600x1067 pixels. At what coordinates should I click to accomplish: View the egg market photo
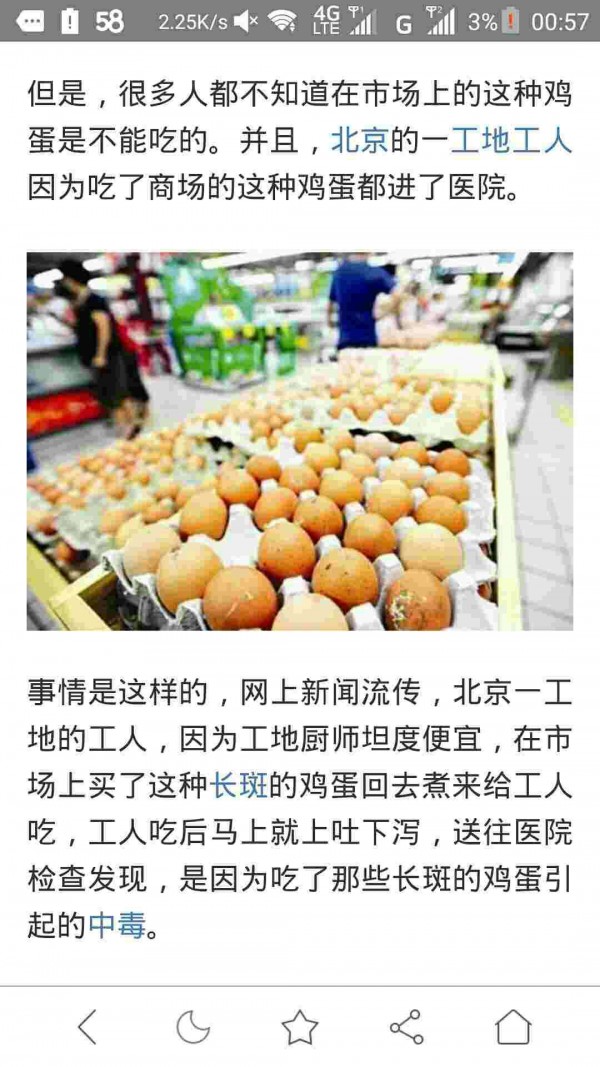pos(299,441)
